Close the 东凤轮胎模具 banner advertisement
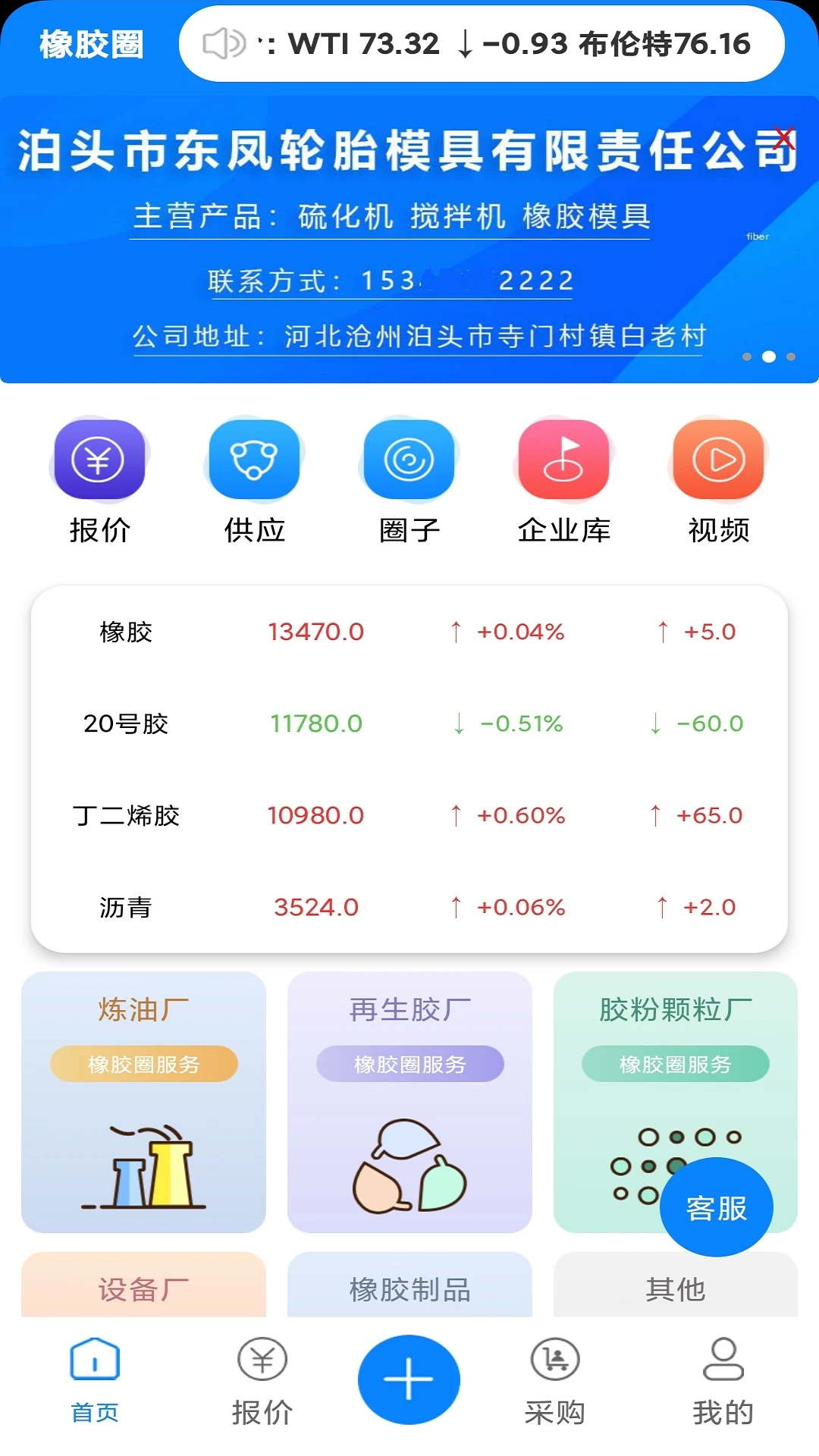Screen dimensions: 819x1456 click(x=783, y=138)
